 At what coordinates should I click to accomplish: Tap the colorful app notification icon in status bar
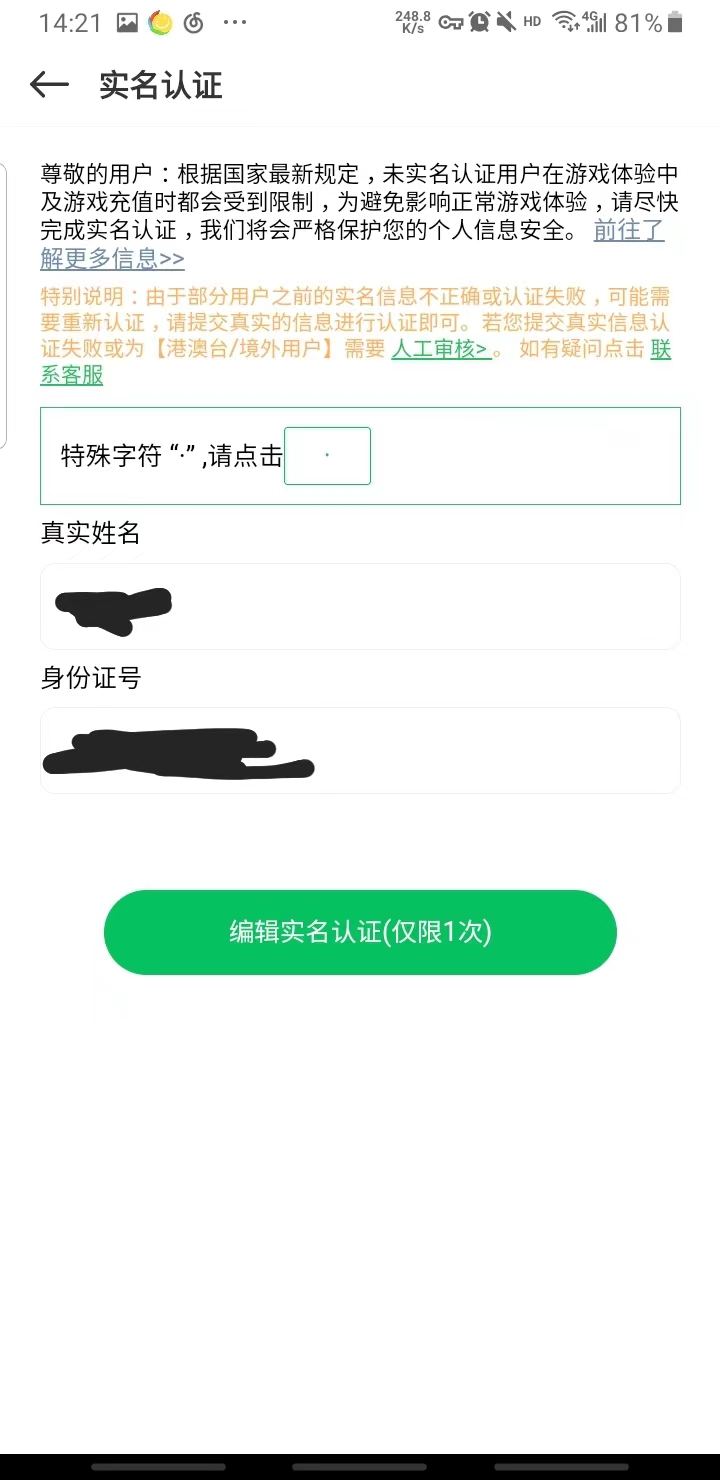tap(158, 22)
